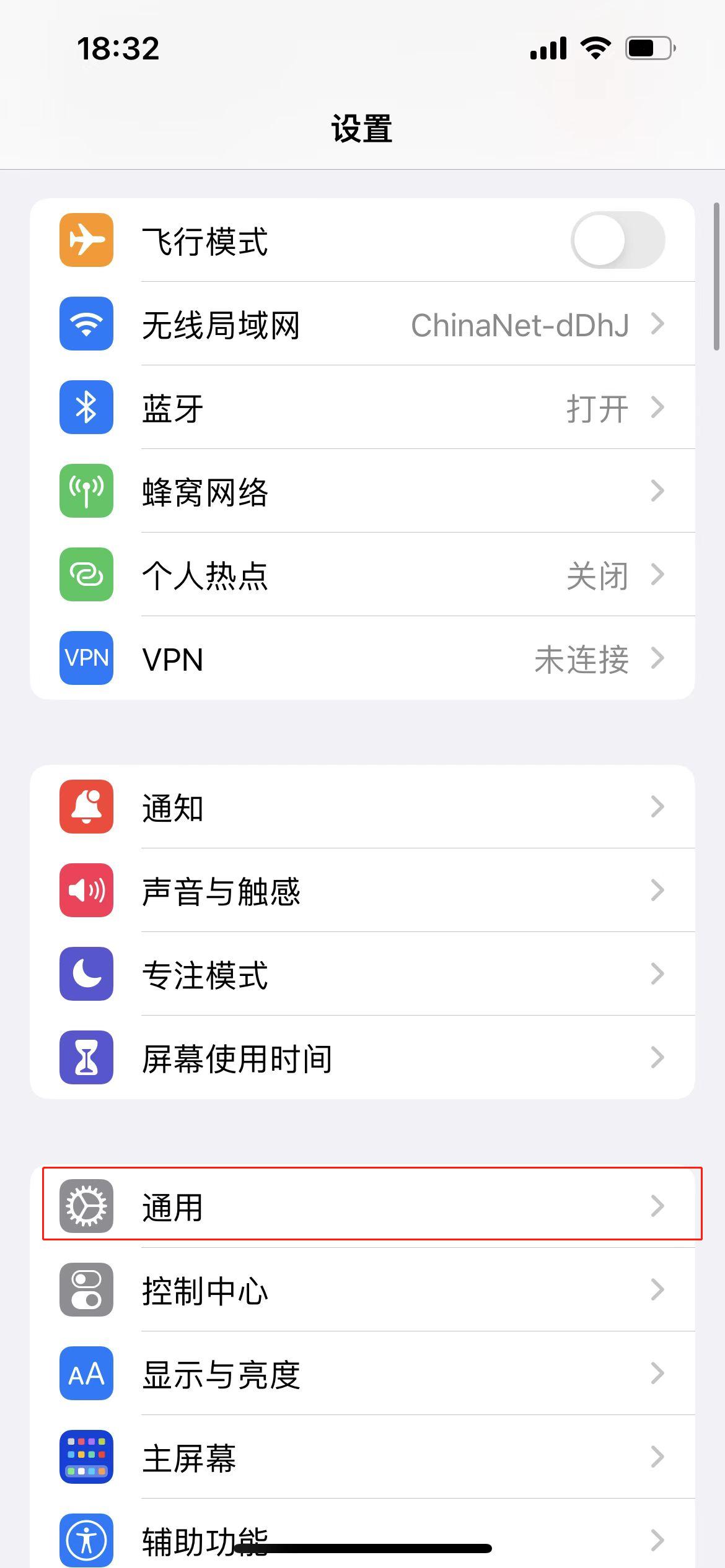Screen dimensions: 725x1568
Task: Tap the notifications (通知) bell icon
Action: click(x=86, y=807)
